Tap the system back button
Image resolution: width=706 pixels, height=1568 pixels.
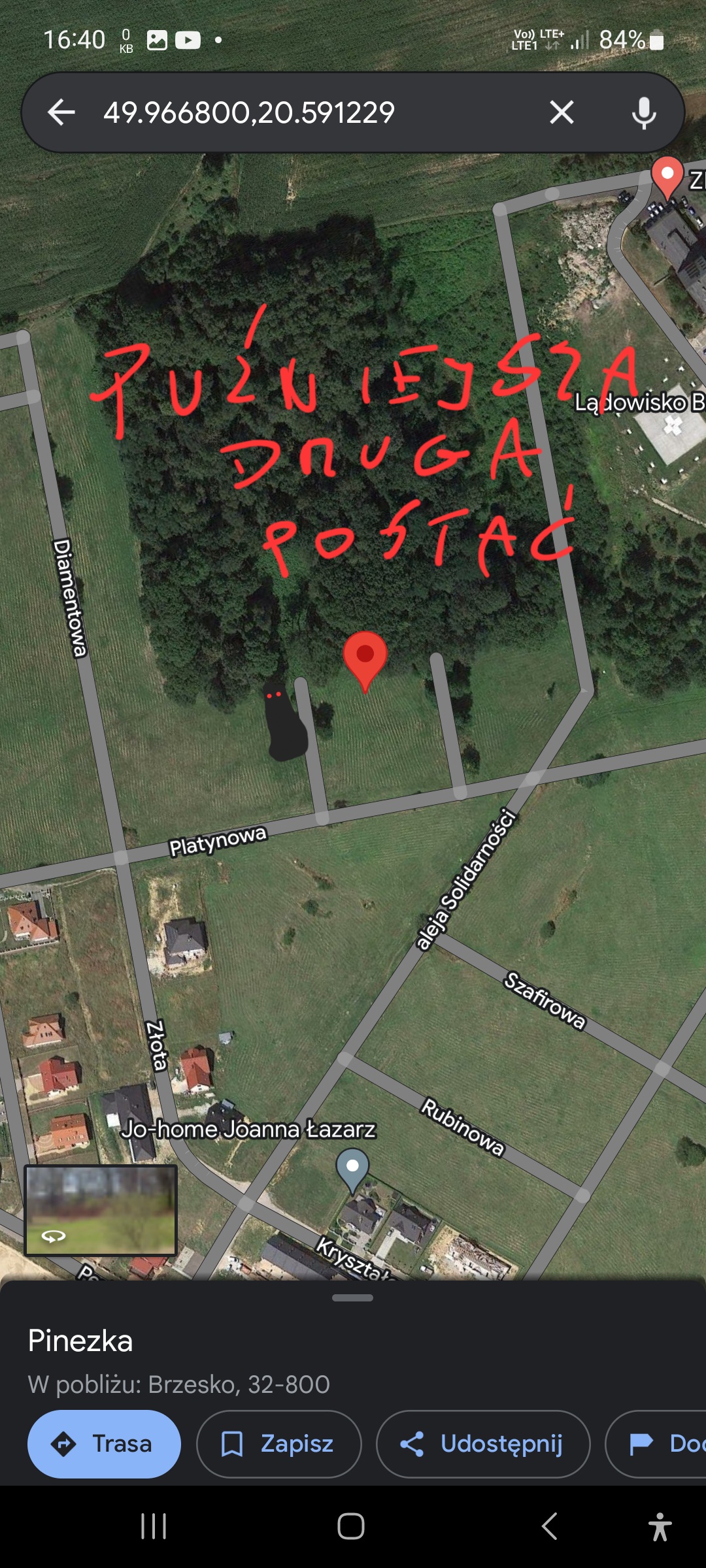pyautogui.click(x=550, y=1527)
